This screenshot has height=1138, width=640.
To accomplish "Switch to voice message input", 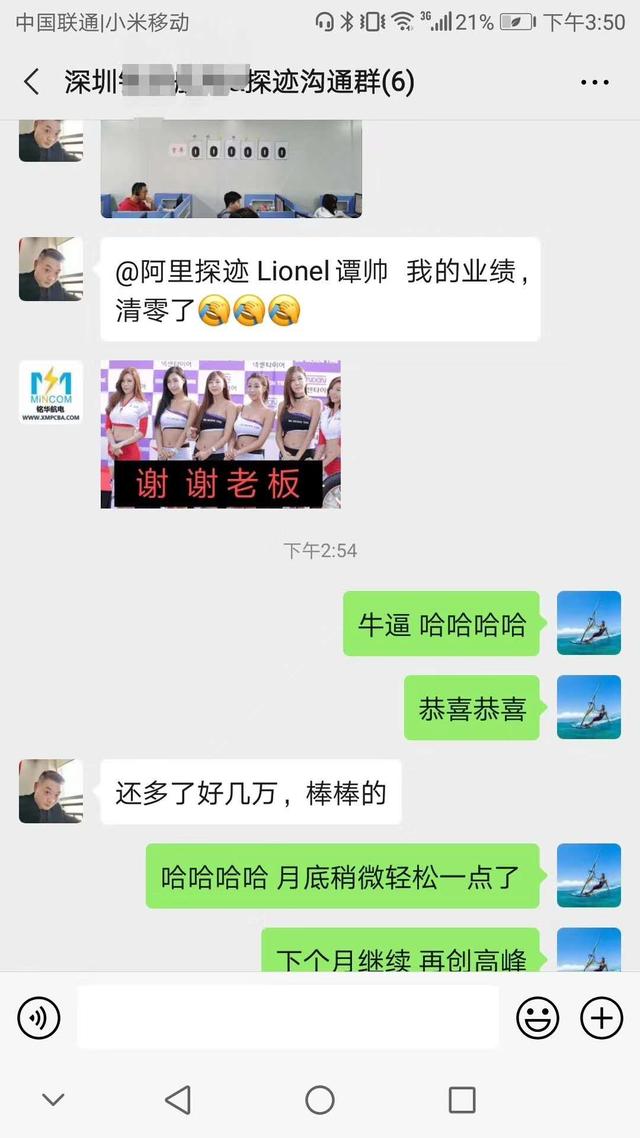I will click(x=39, y=1018).
